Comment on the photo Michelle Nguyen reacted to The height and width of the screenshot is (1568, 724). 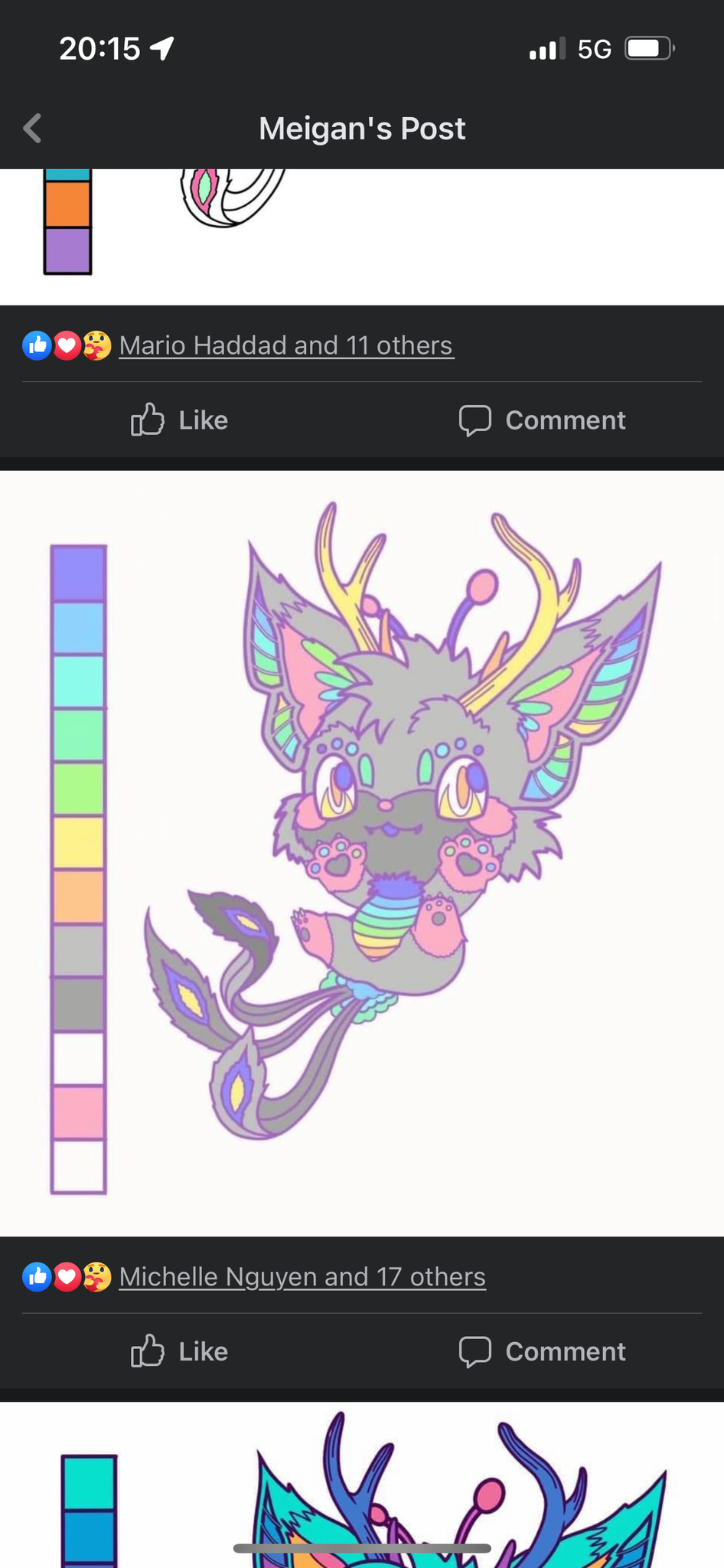(x=542, y=1351)
